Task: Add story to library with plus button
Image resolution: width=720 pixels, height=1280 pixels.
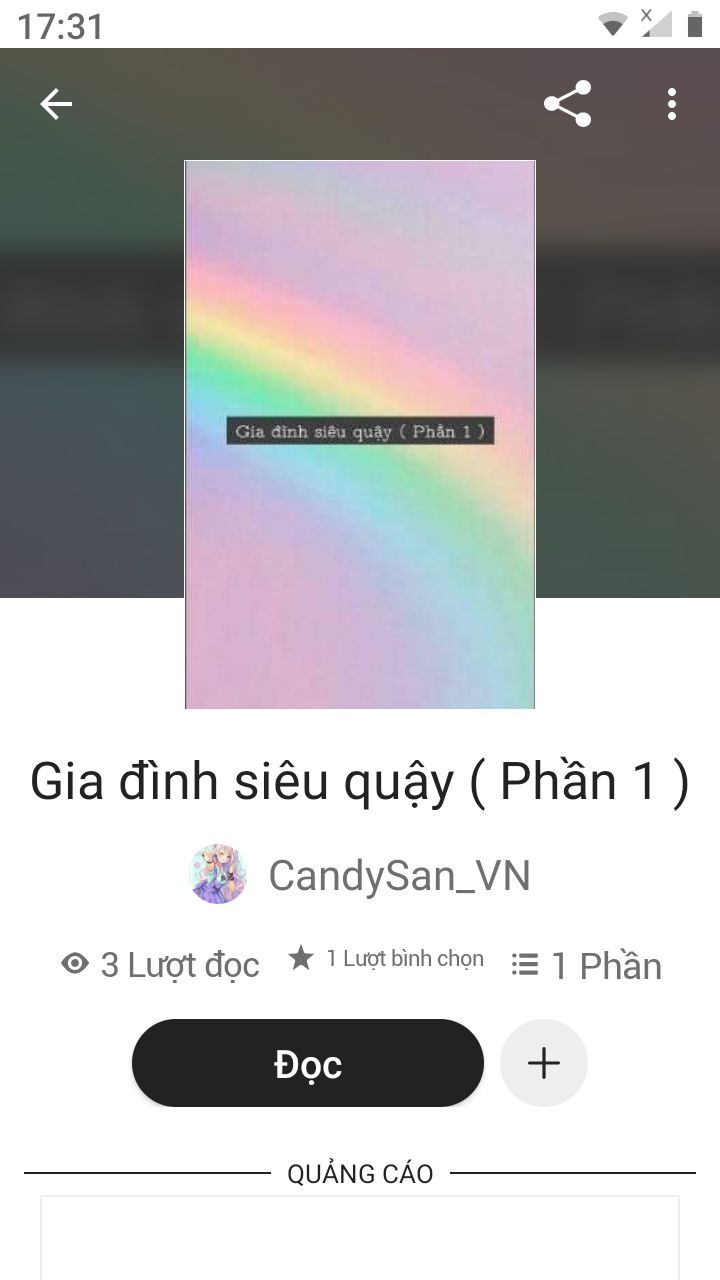Action: click(x=543, y=1063)
